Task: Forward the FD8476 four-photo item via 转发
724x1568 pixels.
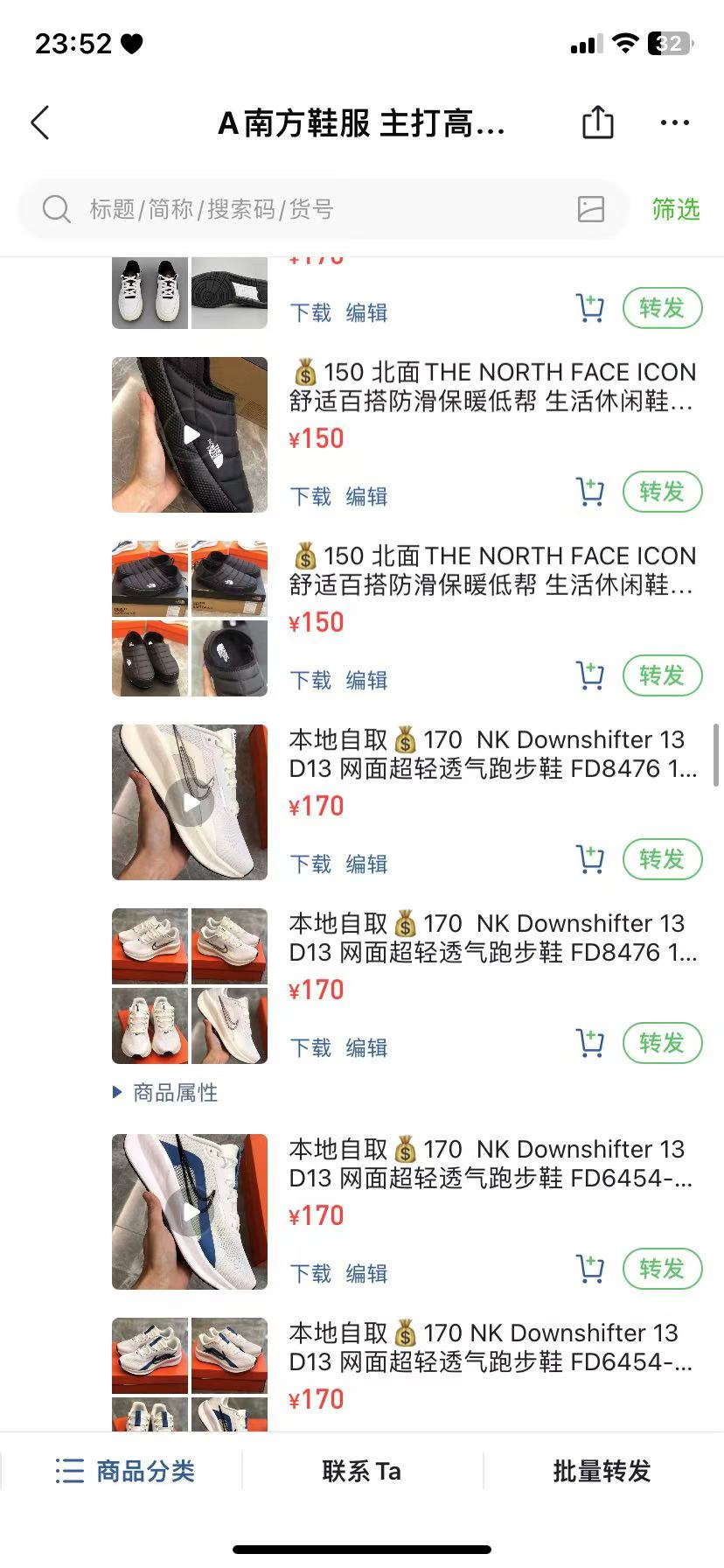Action: (662, 1043)
